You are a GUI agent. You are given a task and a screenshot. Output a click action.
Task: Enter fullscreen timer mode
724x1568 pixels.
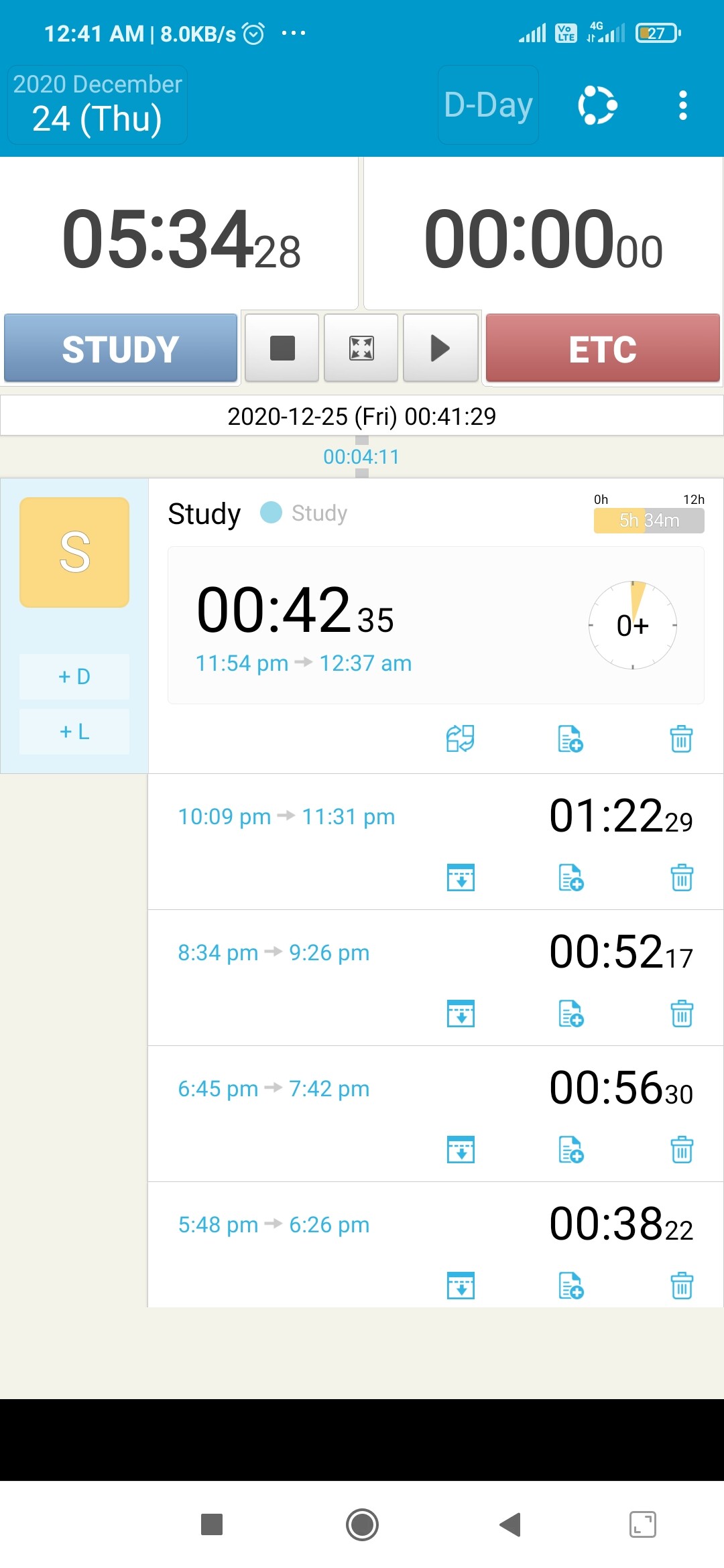pos(361,348)
